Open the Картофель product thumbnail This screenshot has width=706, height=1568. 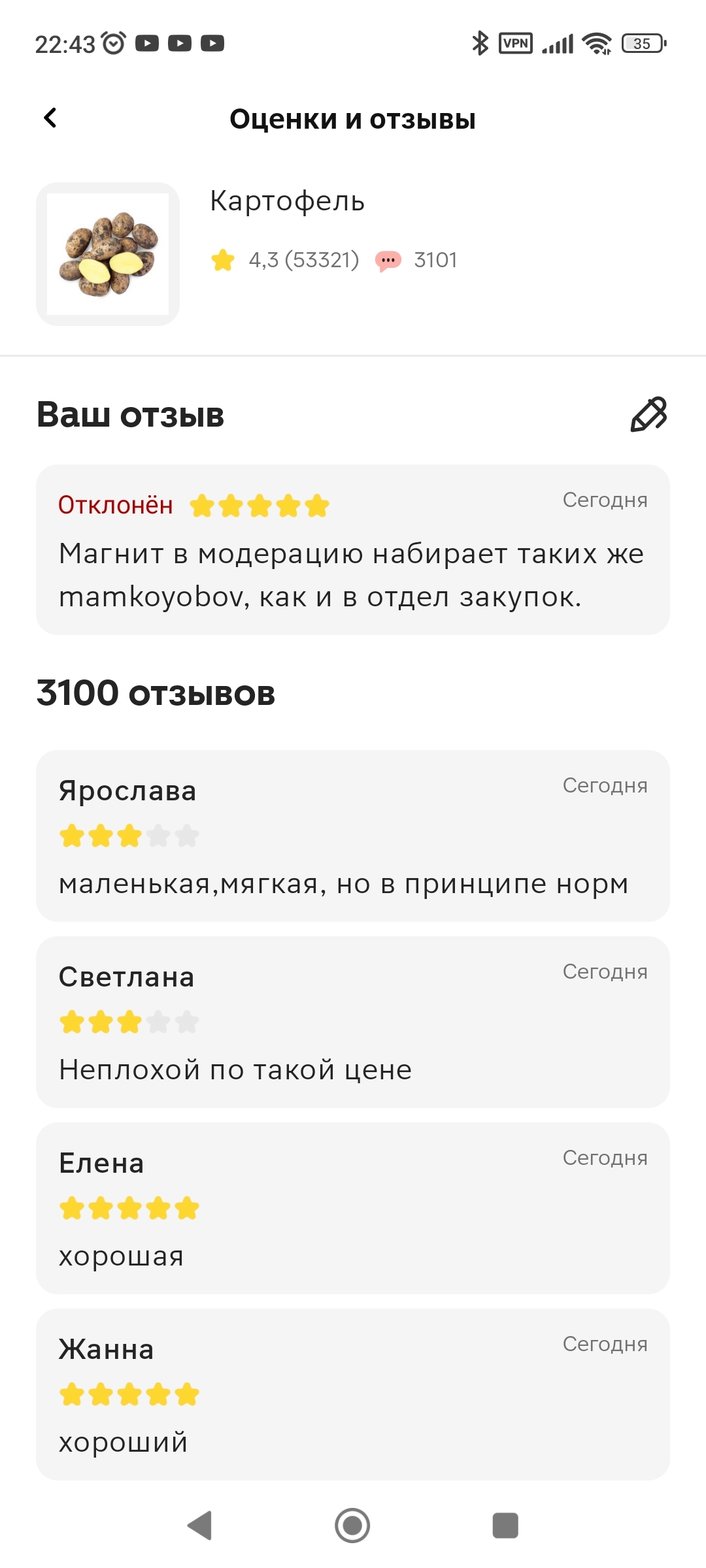point(108,254)
